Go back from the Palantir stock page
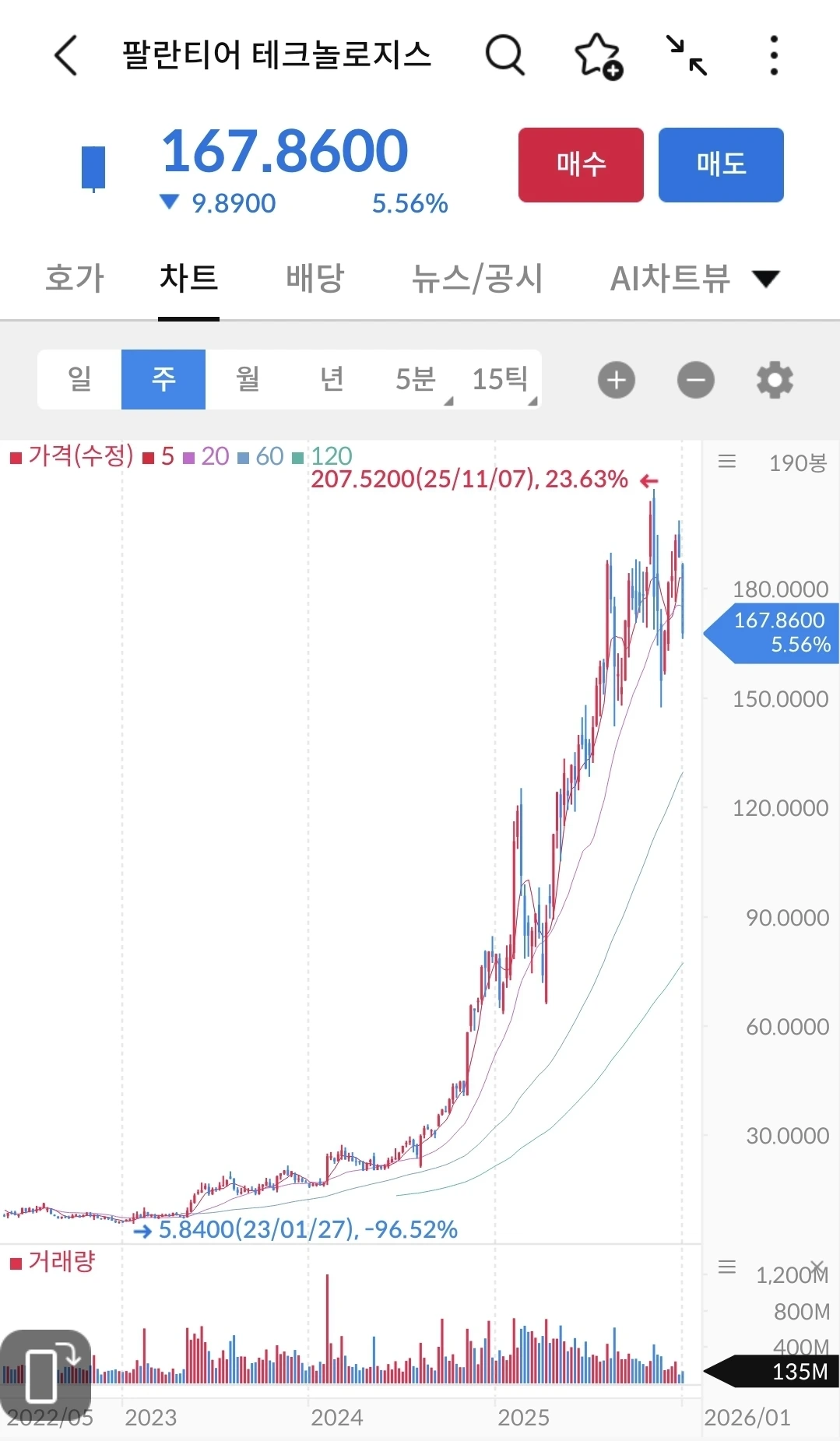Screen dimensions: 840x1441 (x=66, y=56)
